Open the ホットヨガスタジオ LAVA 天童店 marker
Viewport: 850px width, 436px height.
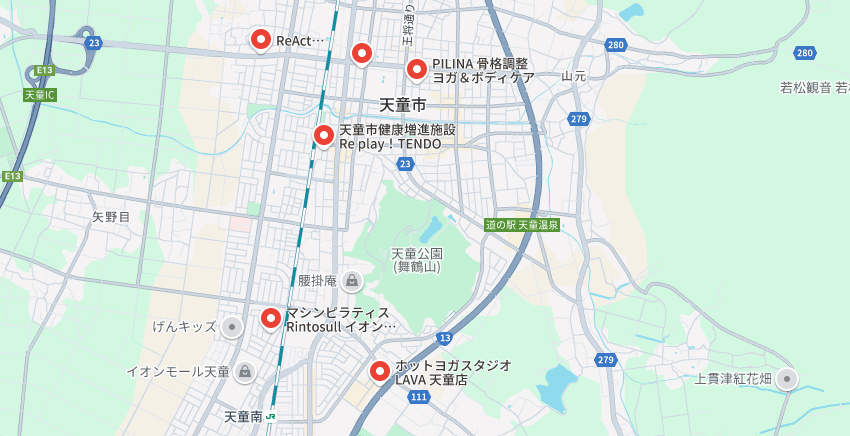coord(380,371)
